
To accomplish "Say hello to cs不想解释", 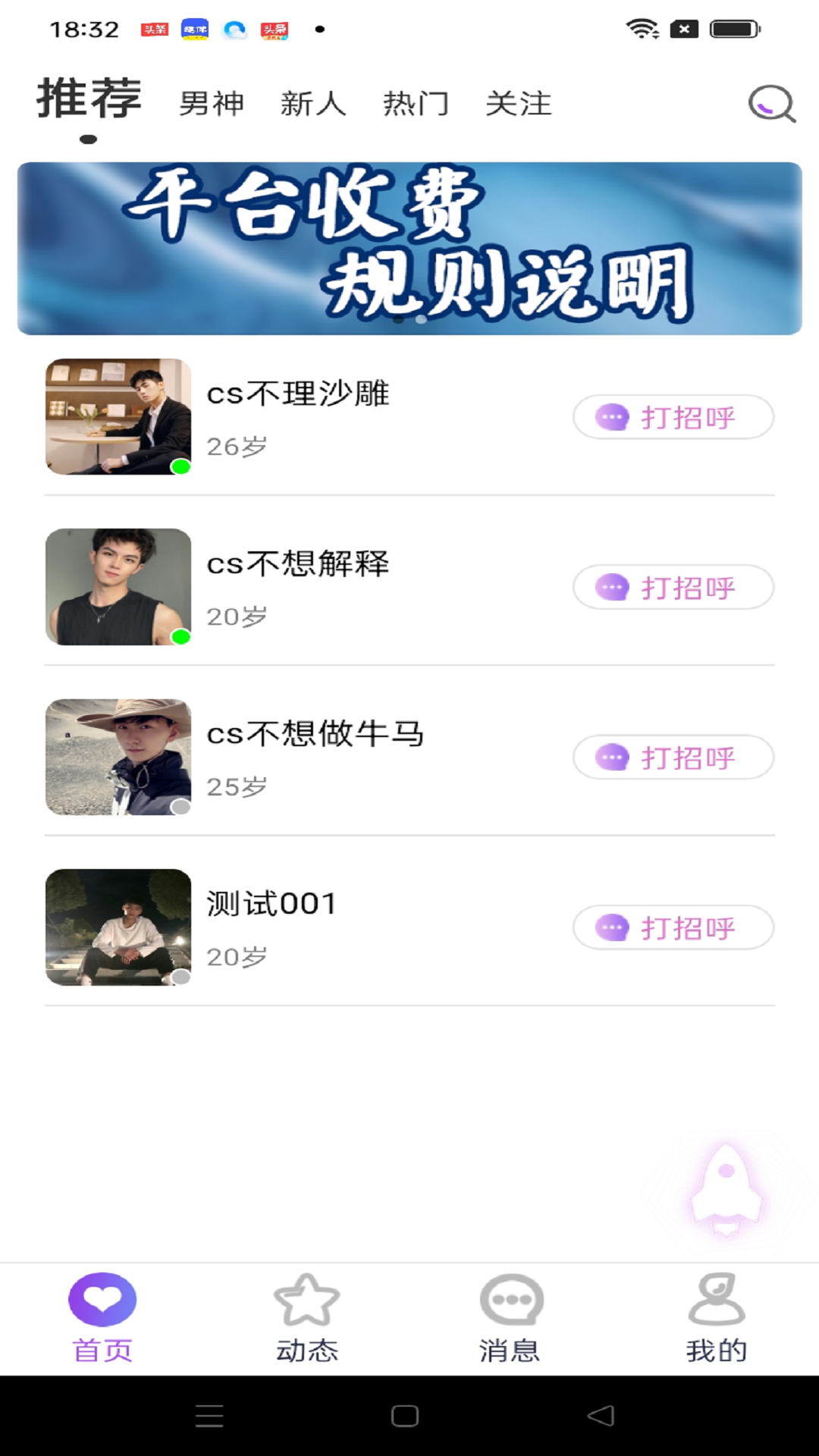I will (673, 587).
